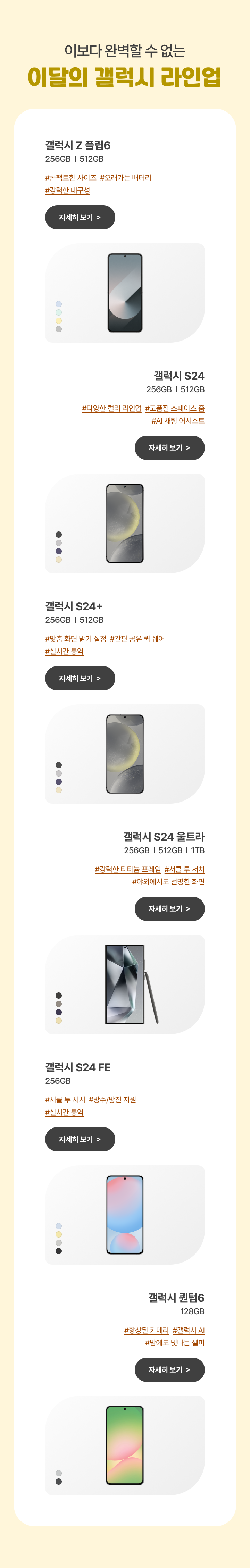Tap the #방수/방진 지원 hashtag
The image size is (250, 1568).
(112, 1099)
